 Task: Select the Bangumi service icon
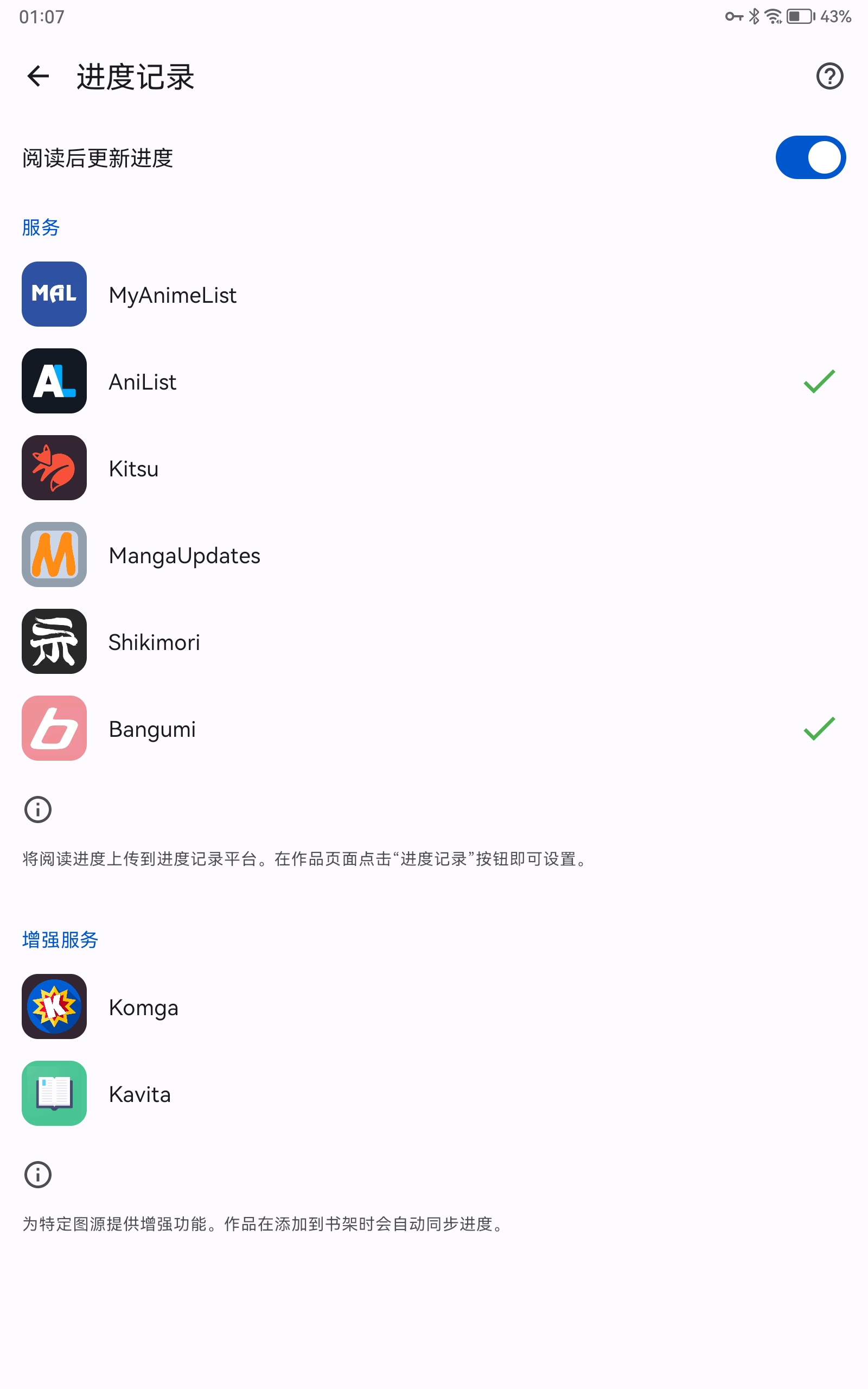(54, 729)
